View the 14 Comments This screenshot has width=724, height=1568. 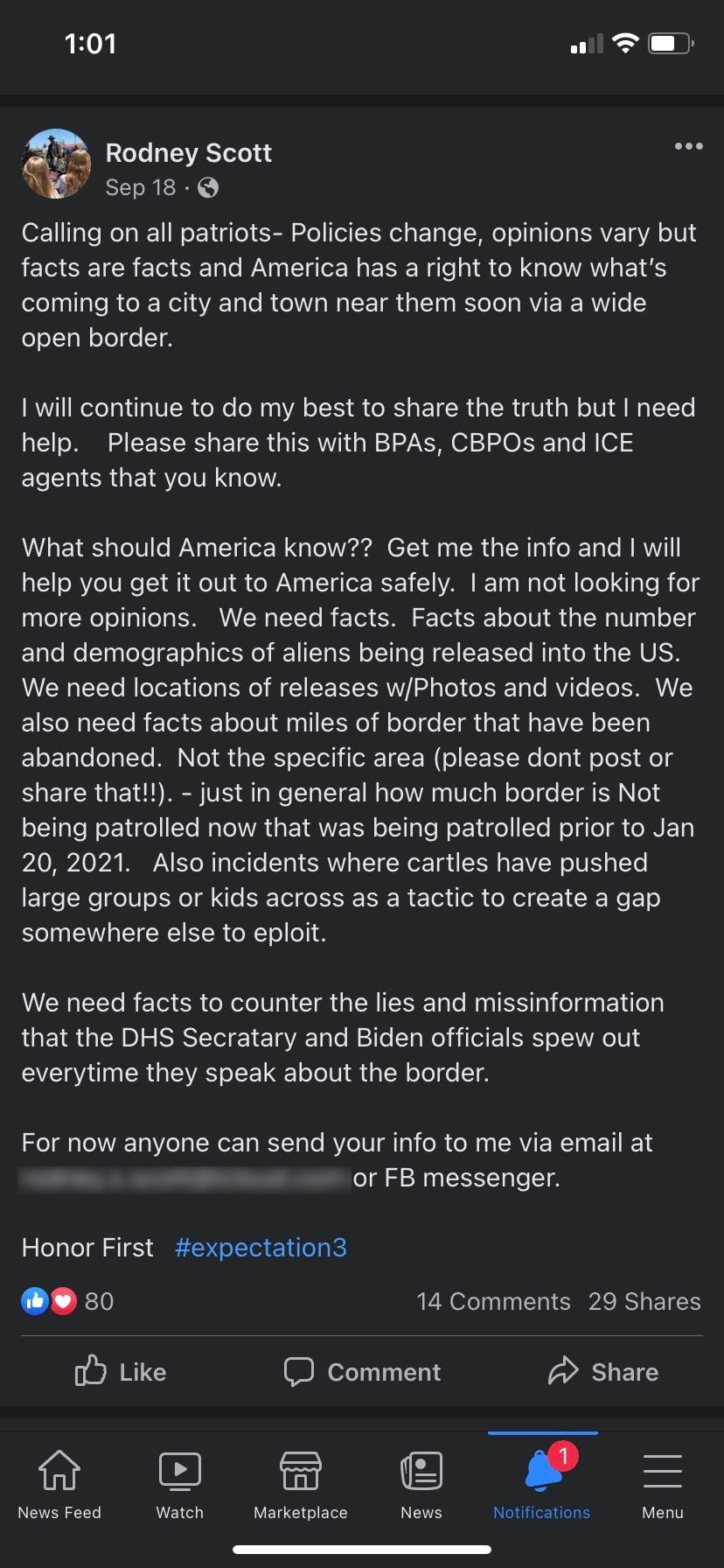click(493, 1301)
